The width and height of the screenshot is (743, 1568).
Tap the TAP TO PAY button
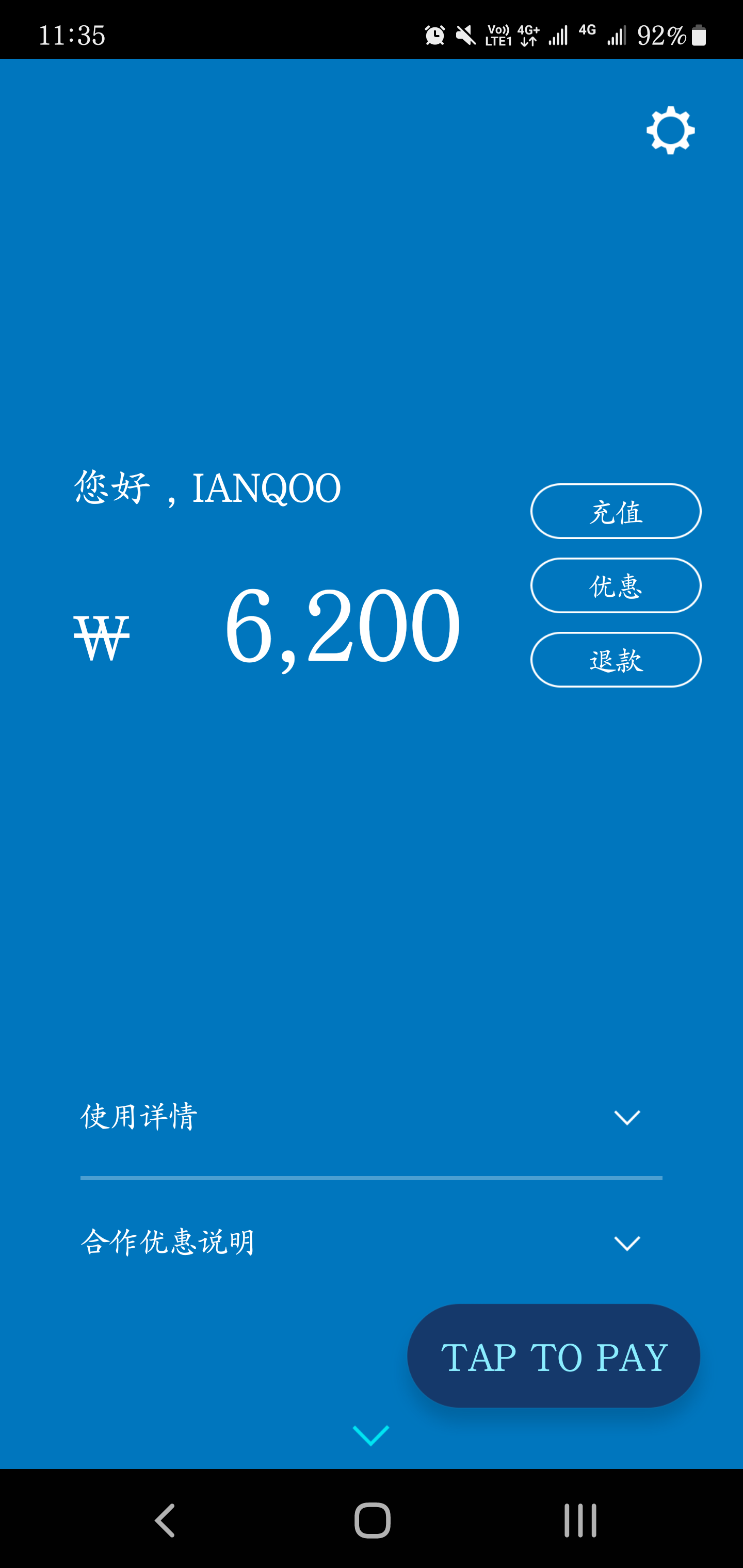(x=554, y=1356)
